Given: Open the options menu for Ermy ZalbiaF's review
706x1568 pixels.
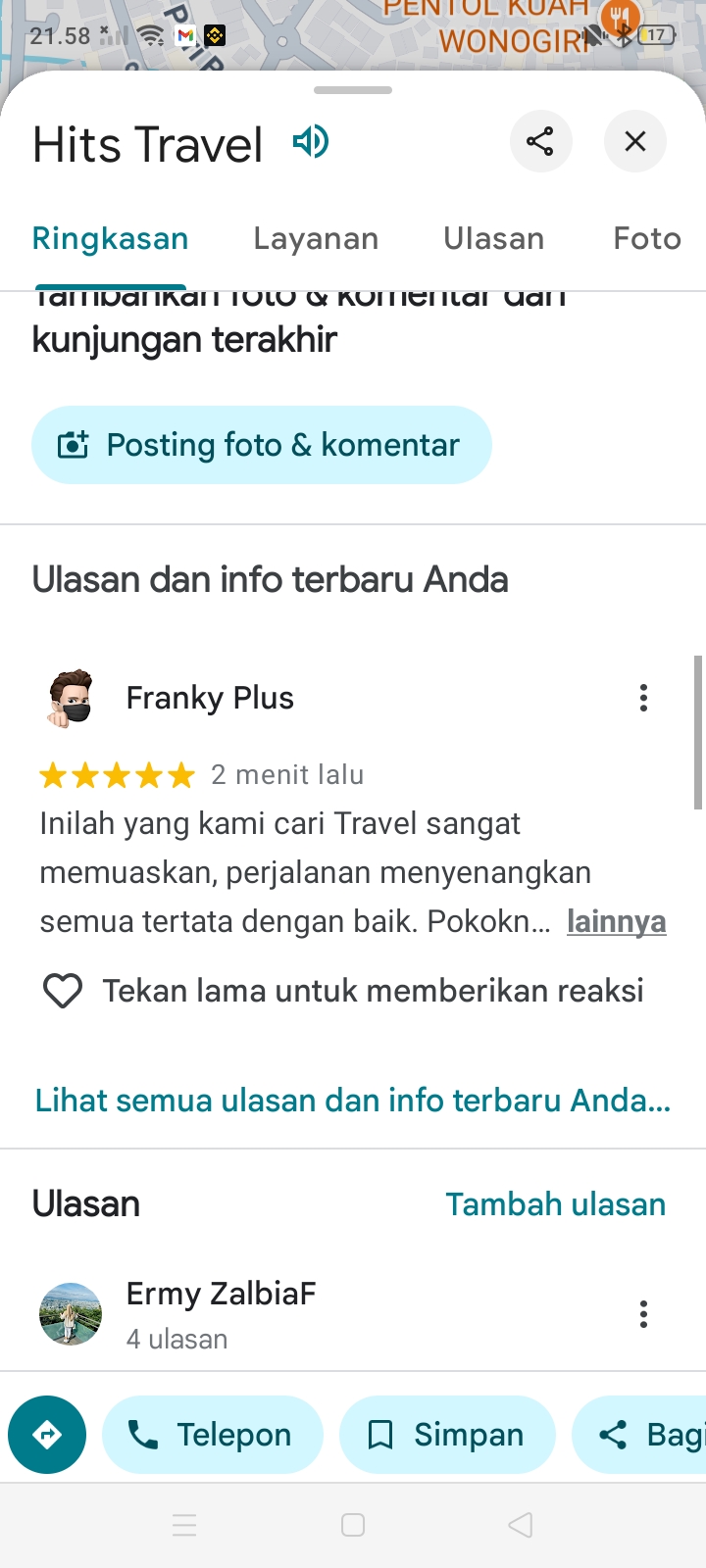Looking at the screenshot, I should point(643,1313).
